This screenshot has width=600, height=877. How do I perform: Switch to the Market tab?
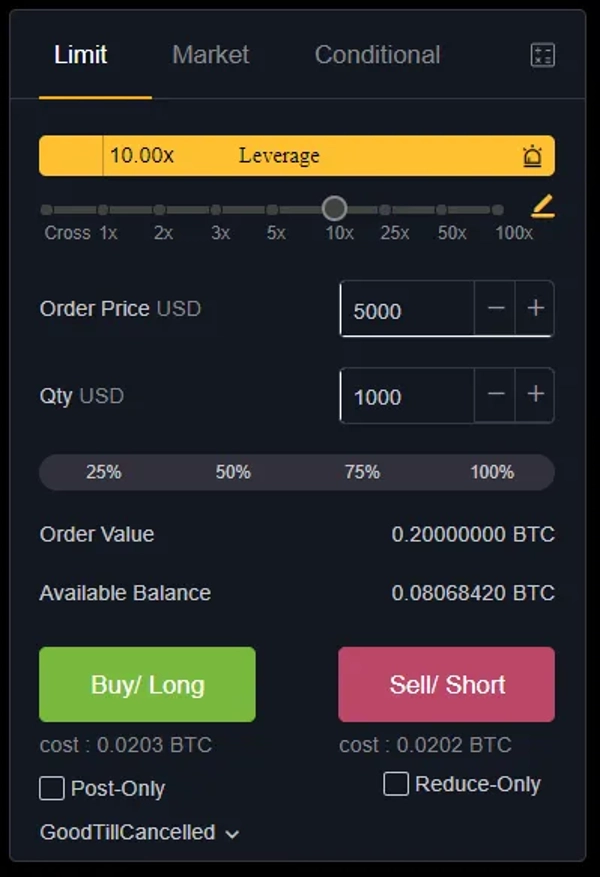pos(210,55)
